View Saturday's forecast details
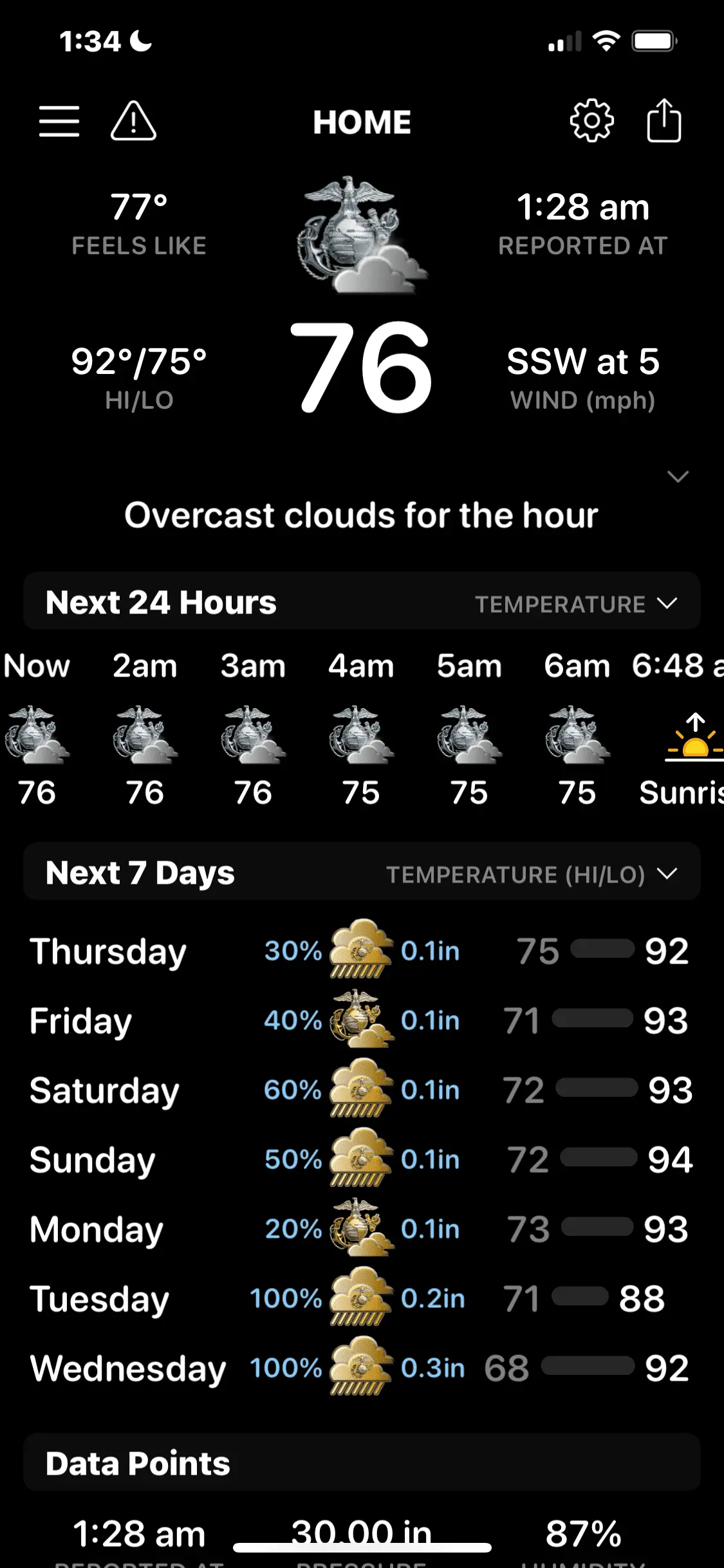The image size is (724, 1568). click(x=360, y=1090)
